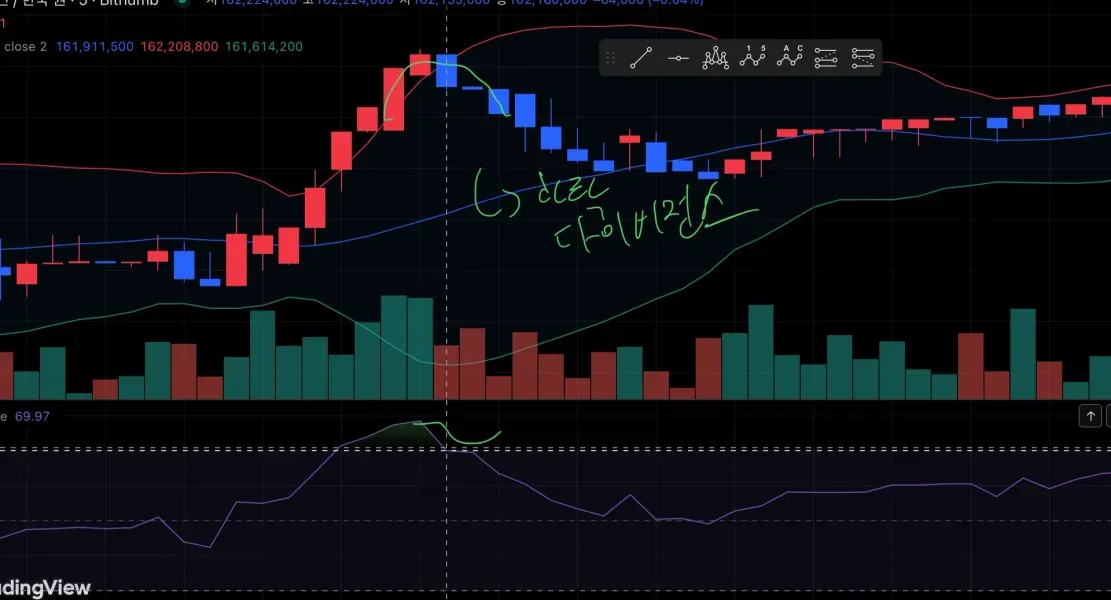Screen dimensions: 1111x600
Task: Select the horizontal line tool
Action: tap(678, 58)
